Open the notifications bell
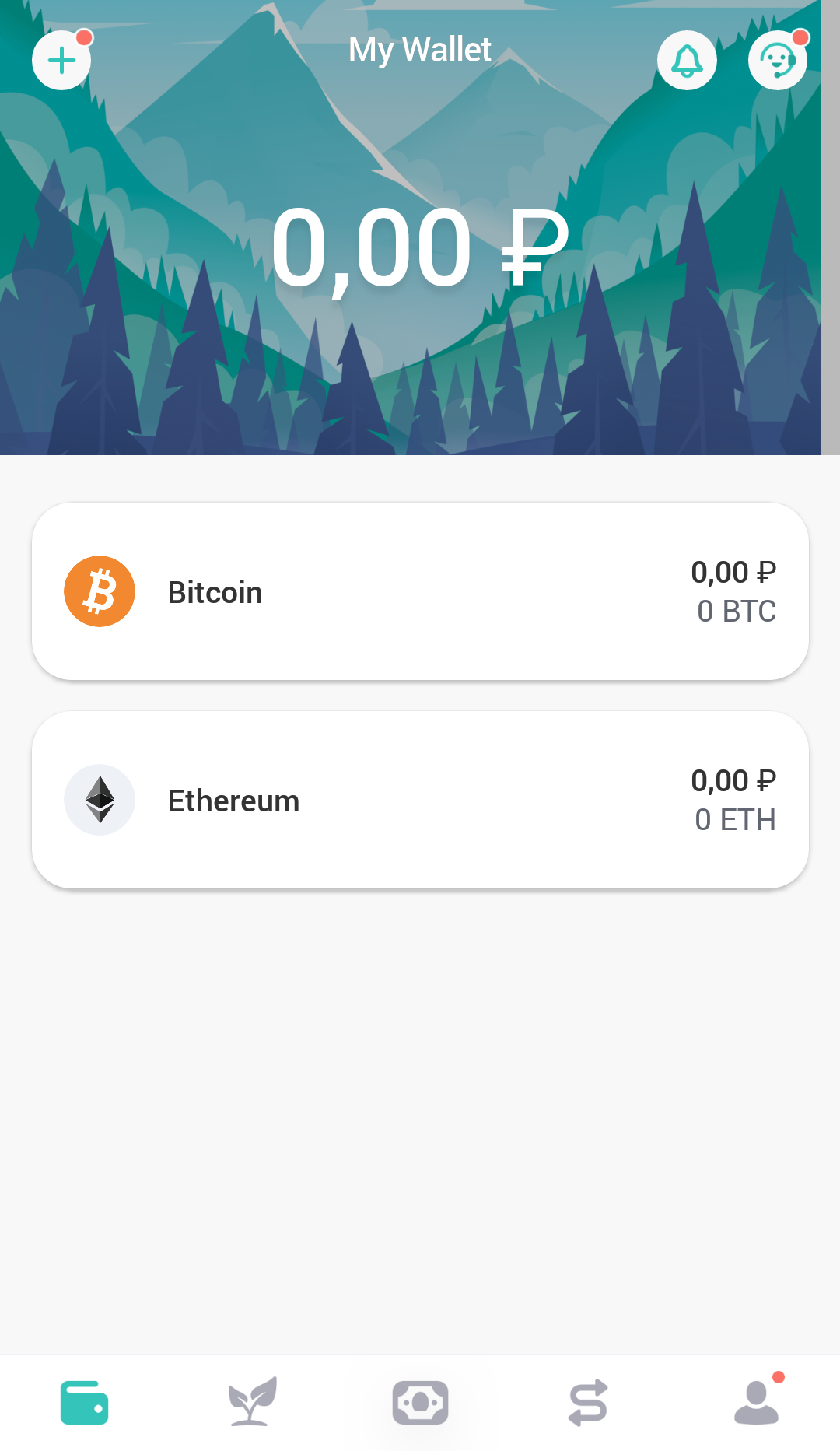Image resolution: width=840 pixels, height=1451 pixels. (687, 61)
